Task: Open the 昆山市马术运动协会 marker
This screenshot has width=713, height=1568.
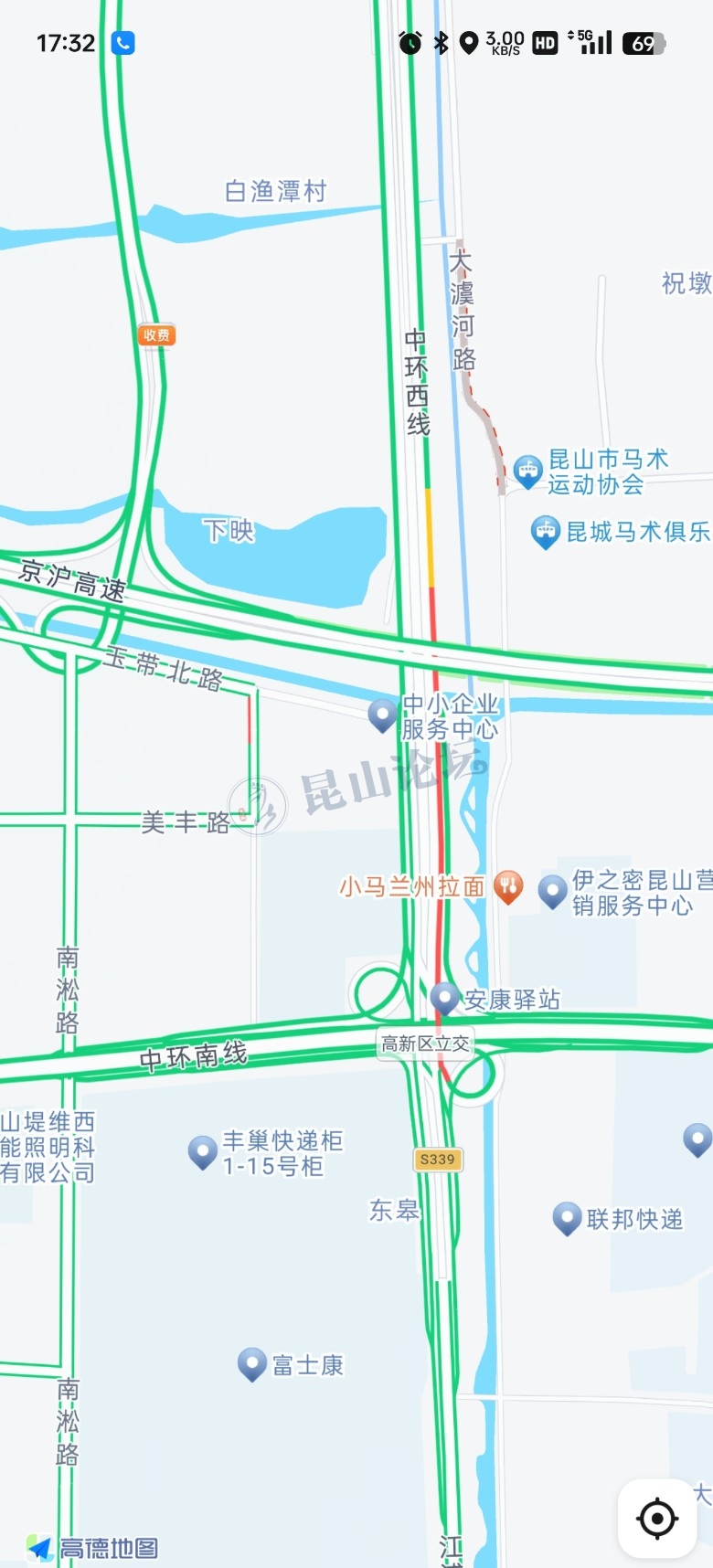Action: (527, 471)
